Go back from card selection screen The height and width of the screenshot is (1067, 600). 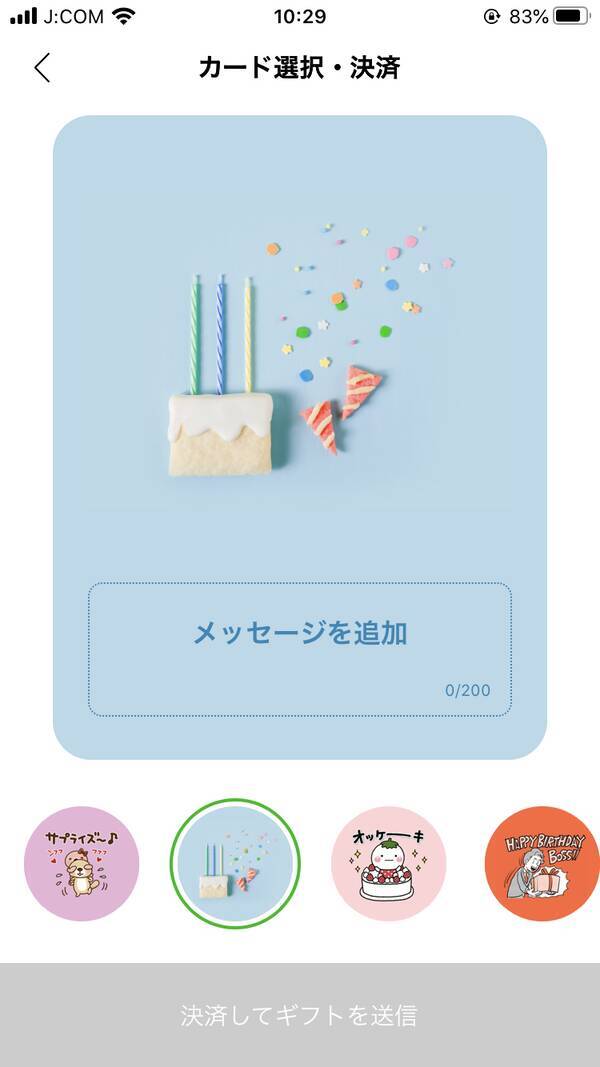point(42,68)
